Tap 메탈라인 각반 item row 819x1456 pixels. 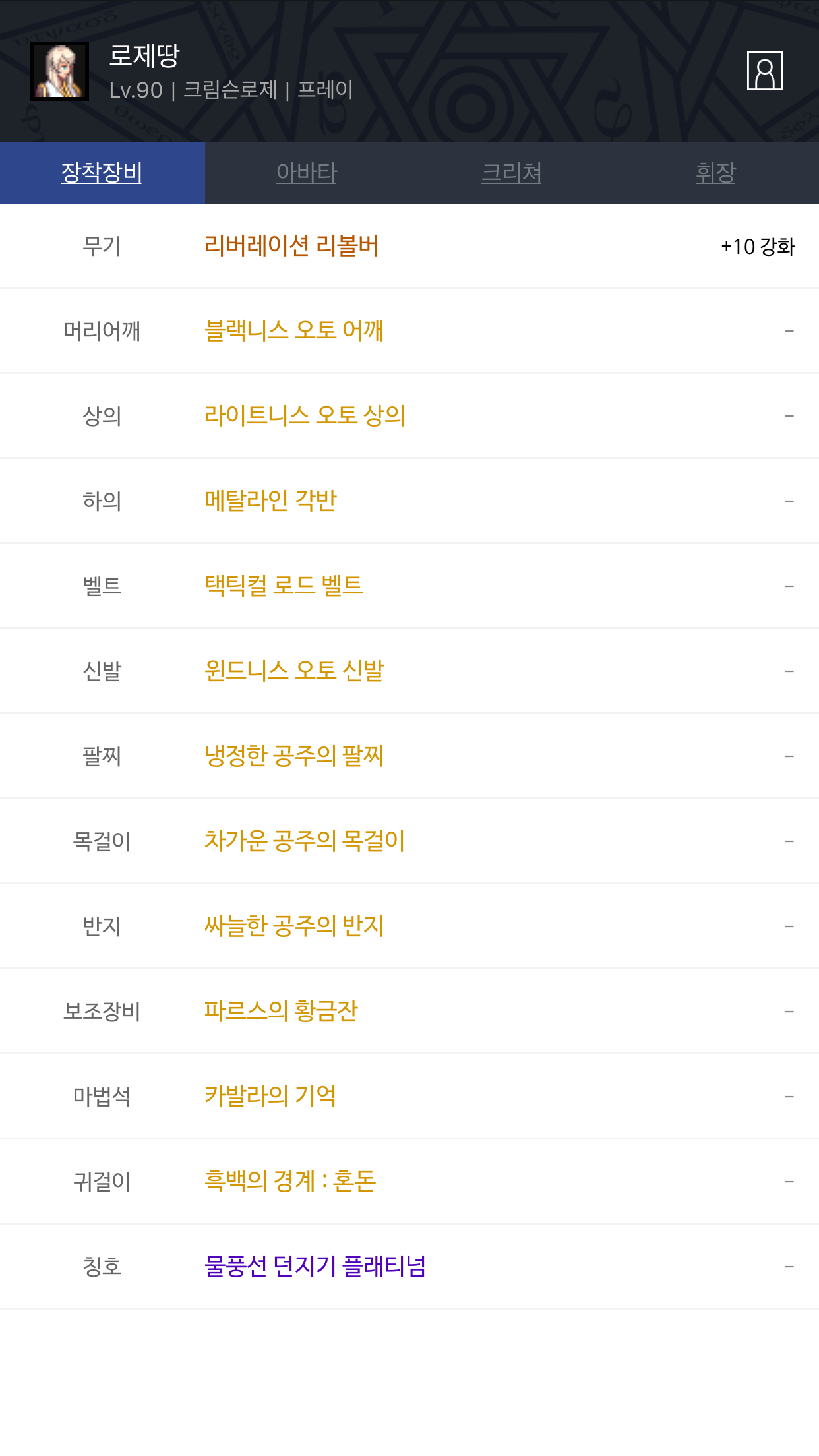point(409,501)
